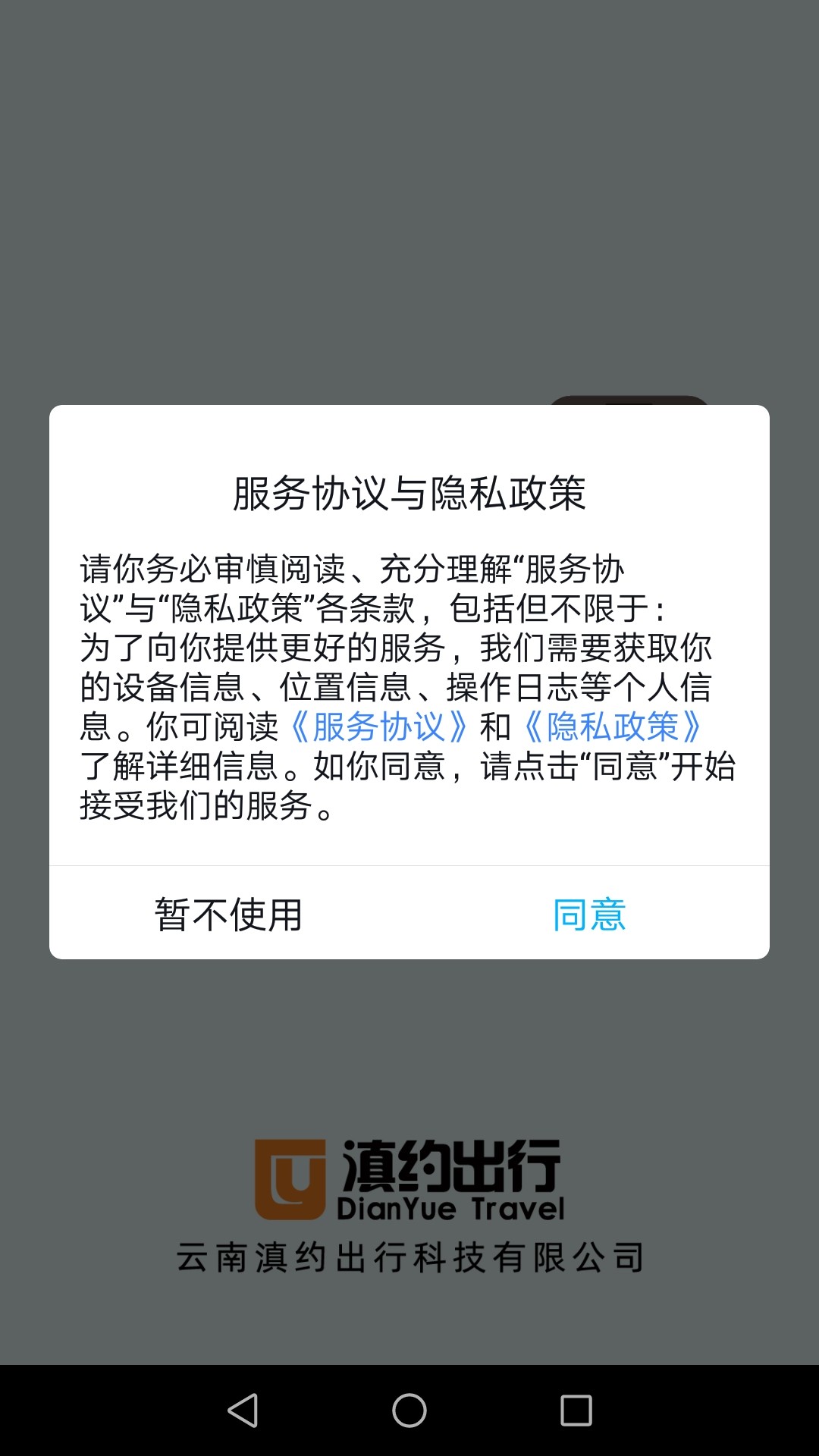This screenshot has width=819, height=1456.
Task: Open recent apps with the square icon
Action: [x=577, y=1409]
